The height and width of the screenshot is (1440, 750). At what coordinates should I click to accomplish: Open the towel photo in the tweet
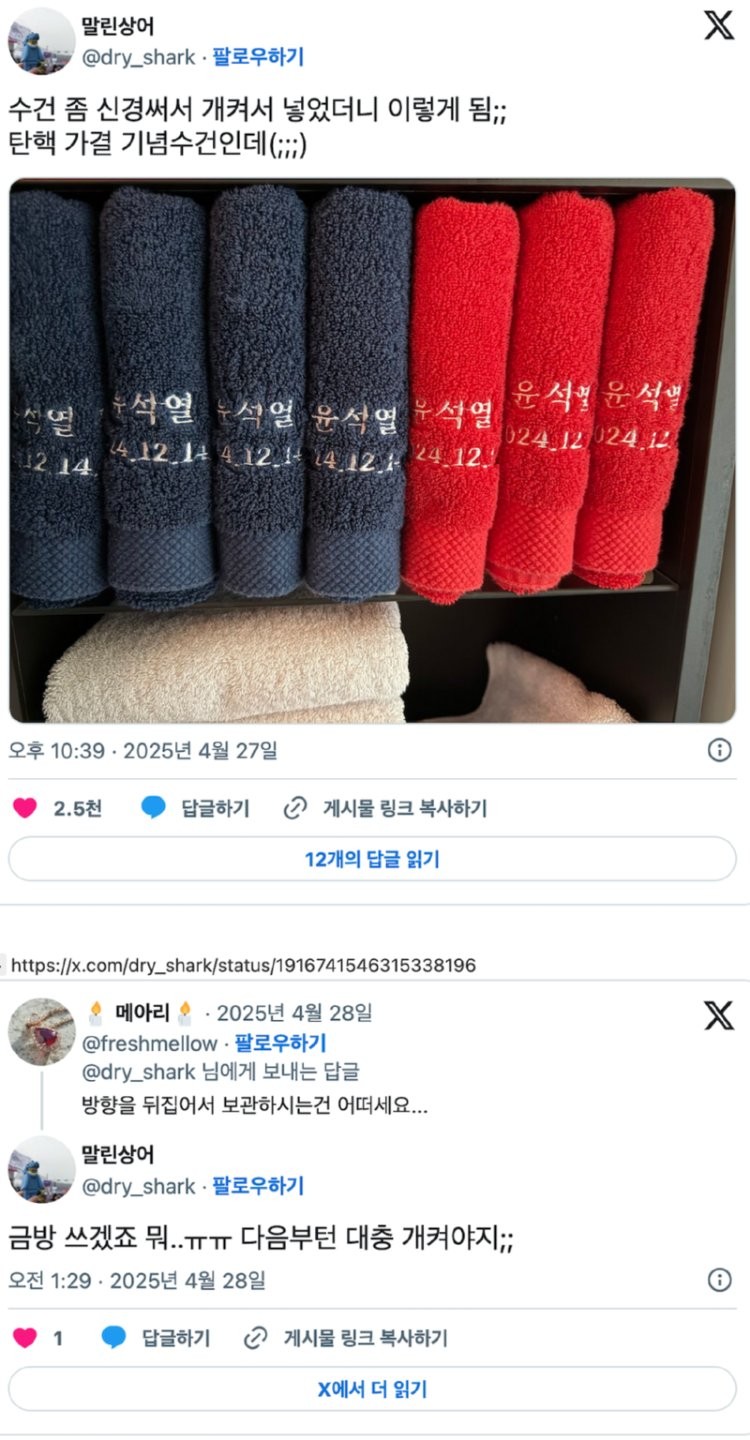click(372, 450)
